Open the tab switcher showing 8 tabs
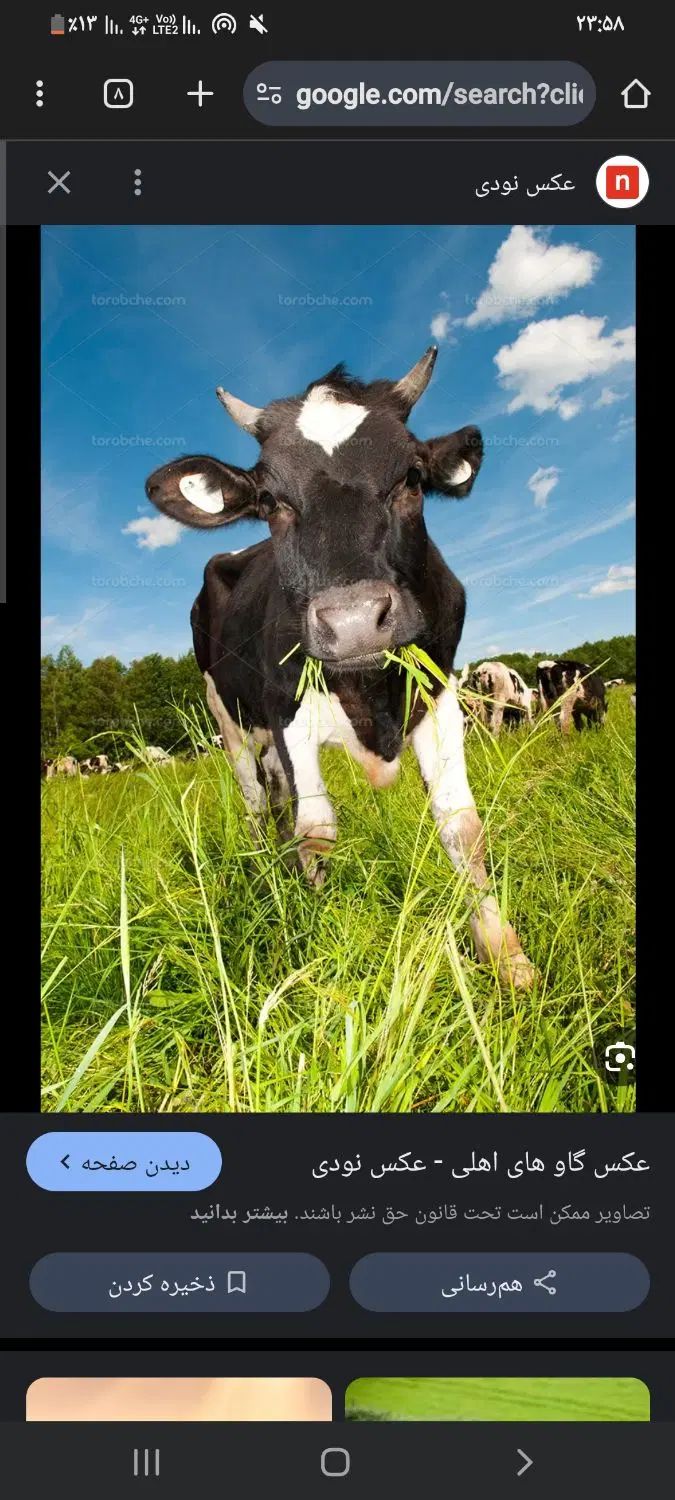The height and width of the screenshot is (1500, 675). click(118, 94)
